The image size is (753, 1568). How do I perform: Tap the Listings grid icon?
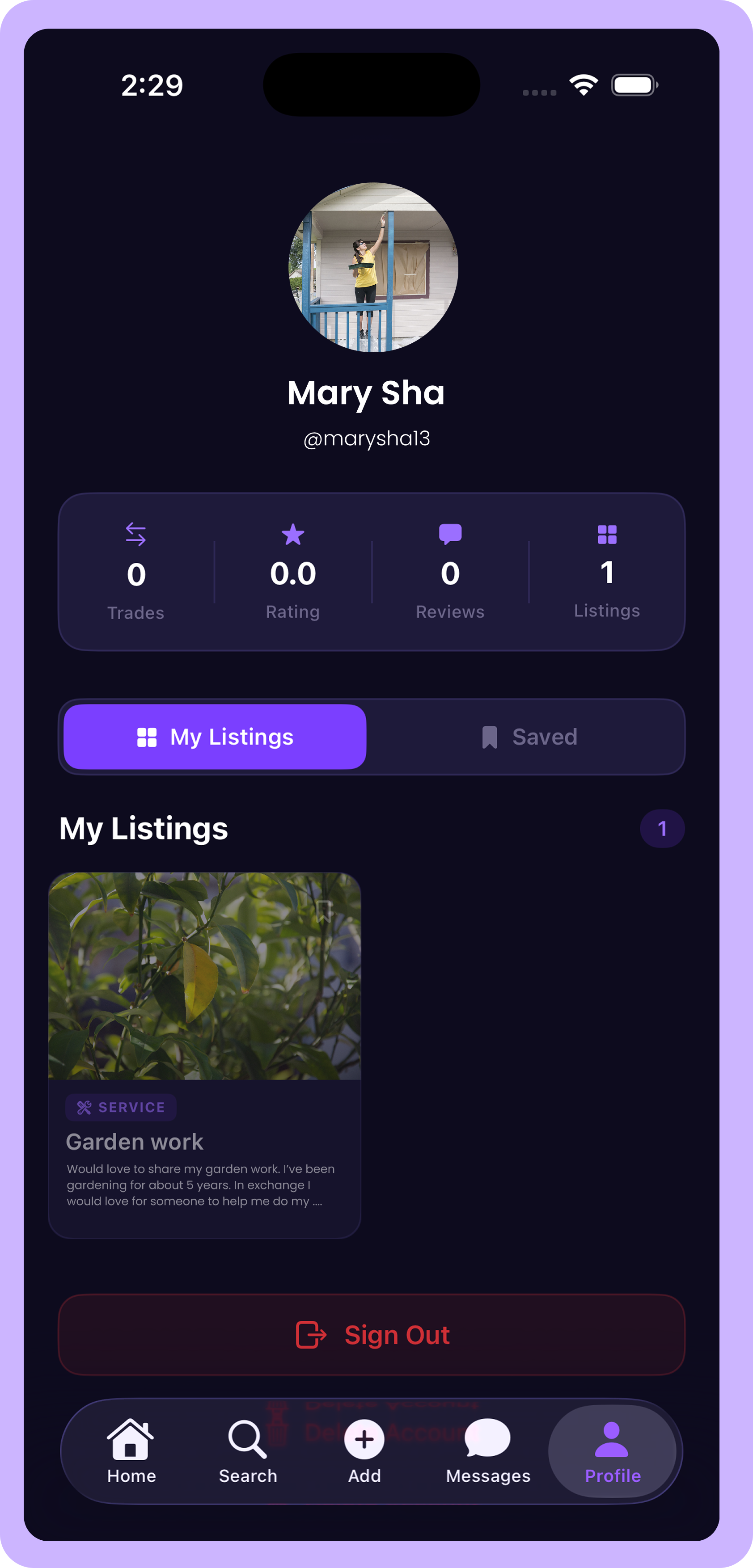606,535
